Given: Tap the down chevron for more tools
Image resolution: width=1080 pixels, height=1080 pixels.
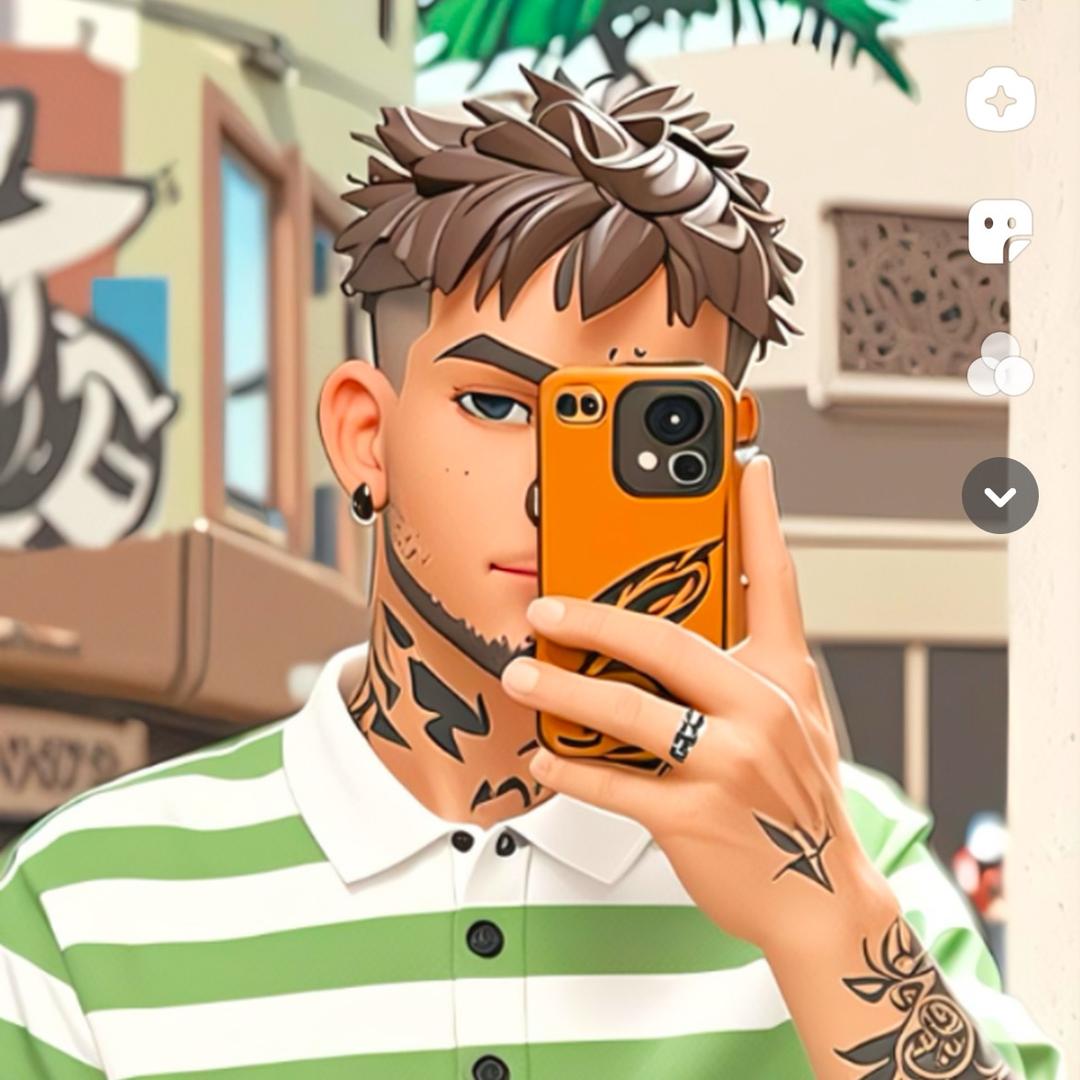Looking at the screenshot, I should point(1000,496).
